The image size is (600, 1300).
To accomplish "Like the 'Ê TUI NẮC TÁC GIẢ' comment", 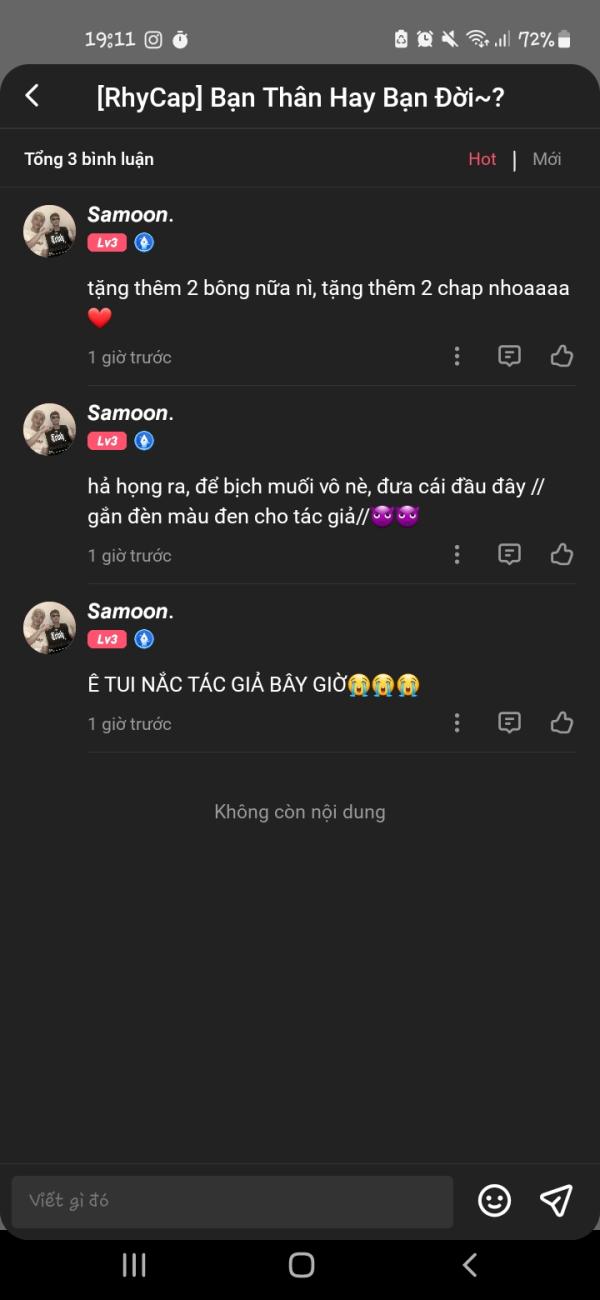I will tap(562, 722).
